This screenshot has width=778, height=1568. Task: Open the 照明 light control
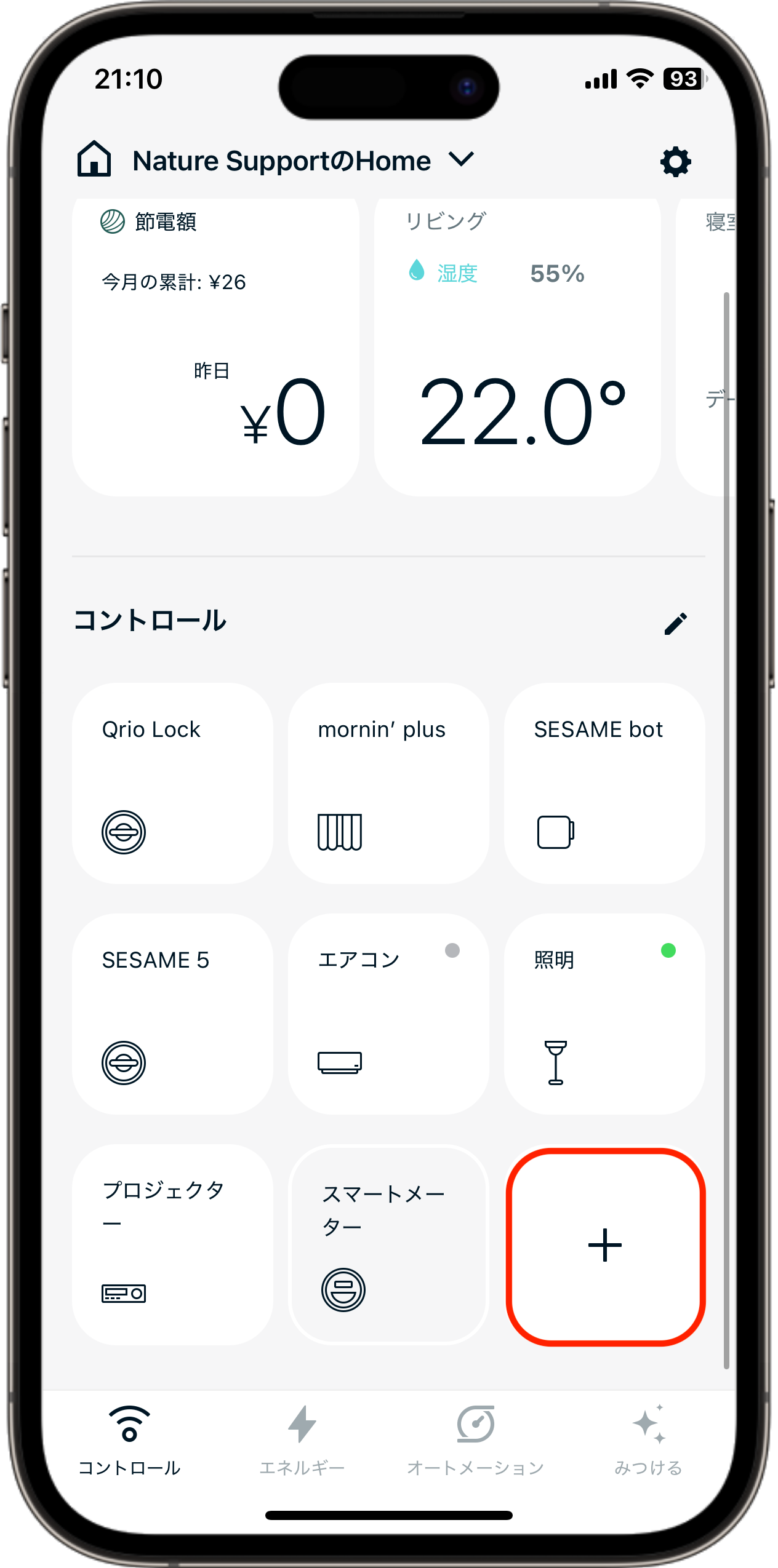tap(604, 1014)
